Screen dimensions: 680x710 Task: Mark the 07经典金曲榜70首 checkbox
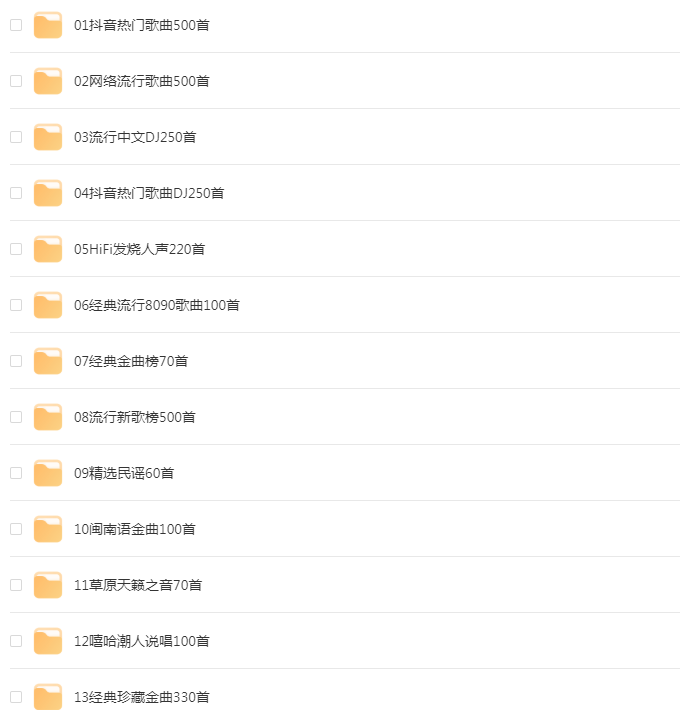click(x=16, y=361)
